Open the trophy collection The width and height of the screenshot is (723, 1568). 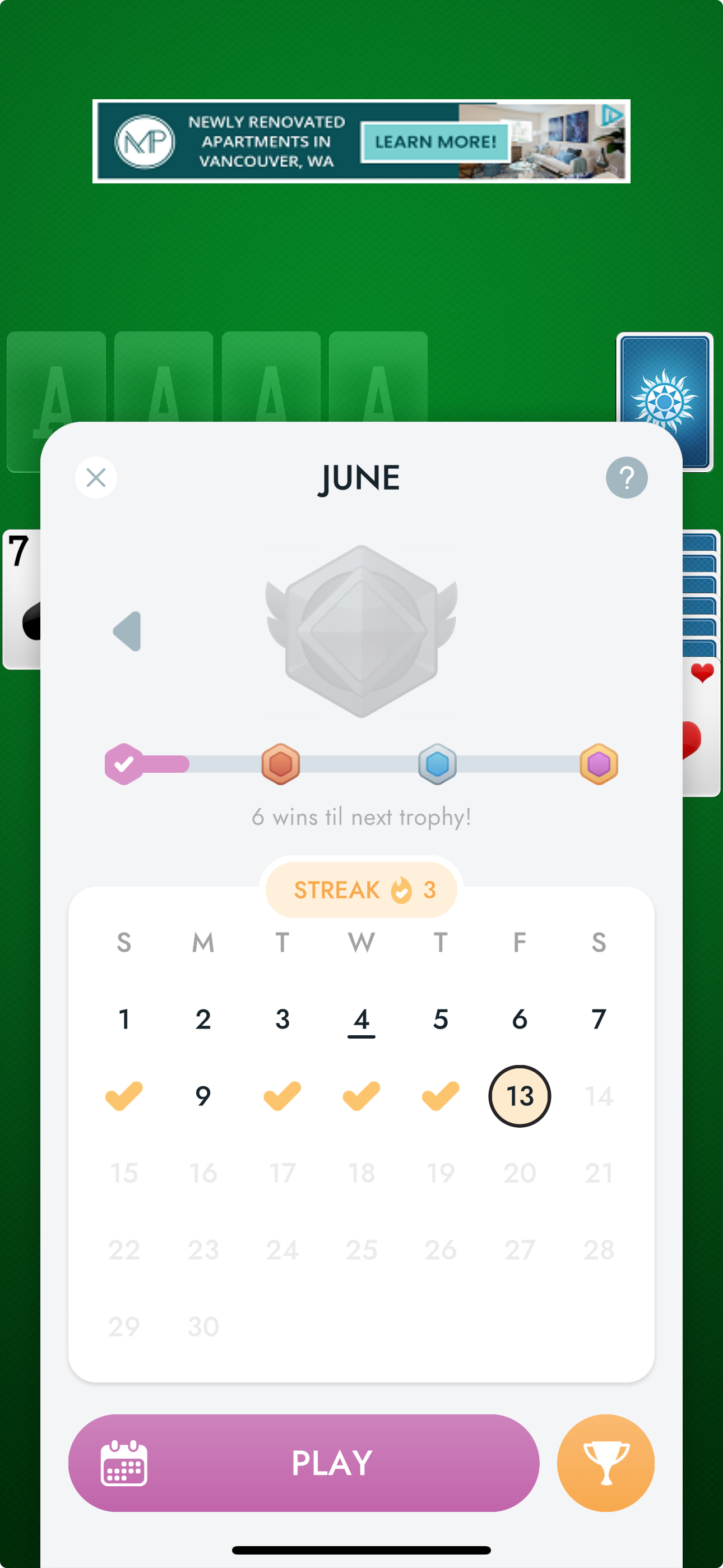tap(605, 1462)
